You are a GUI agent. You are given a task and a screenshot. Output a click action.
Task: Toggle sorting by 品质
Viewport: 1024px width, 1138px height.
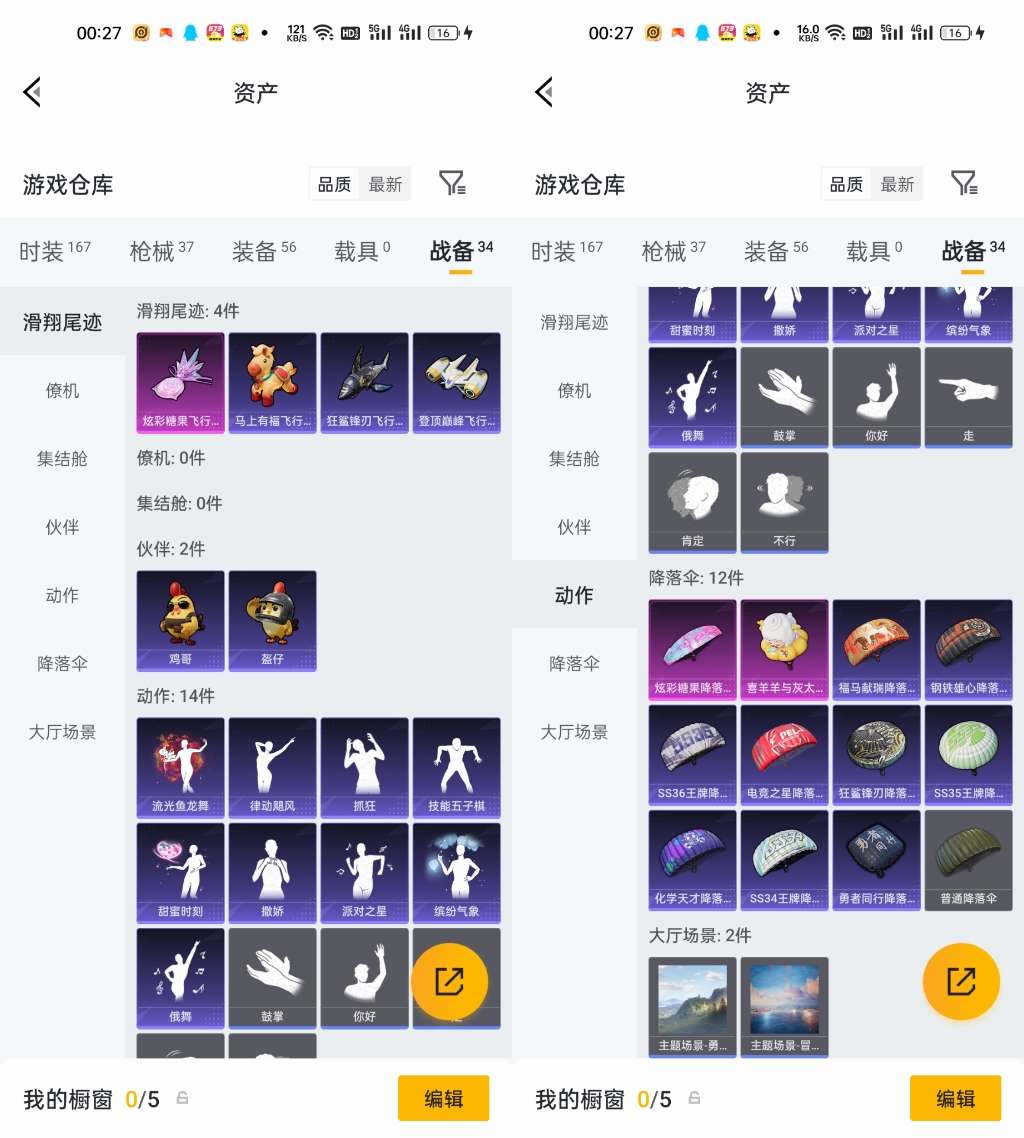click(333, 183)
